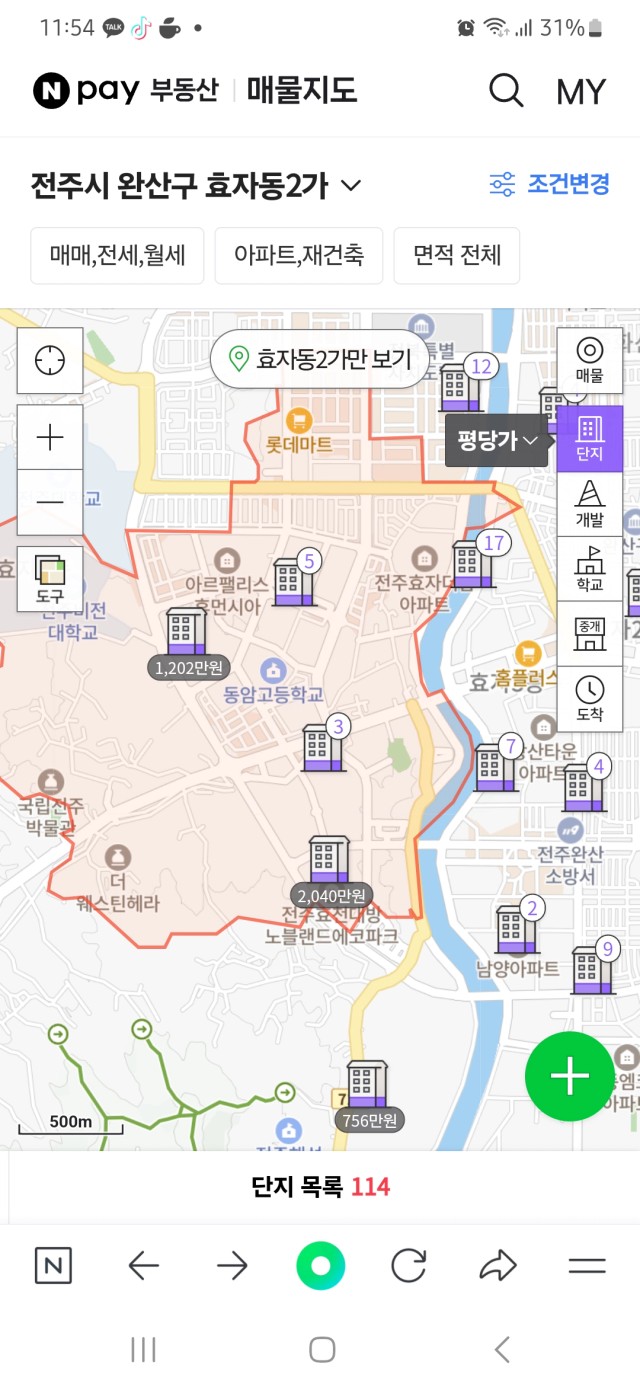Open 단지 목록 114 list
Screen dimensions: 640x1387
320,1187
